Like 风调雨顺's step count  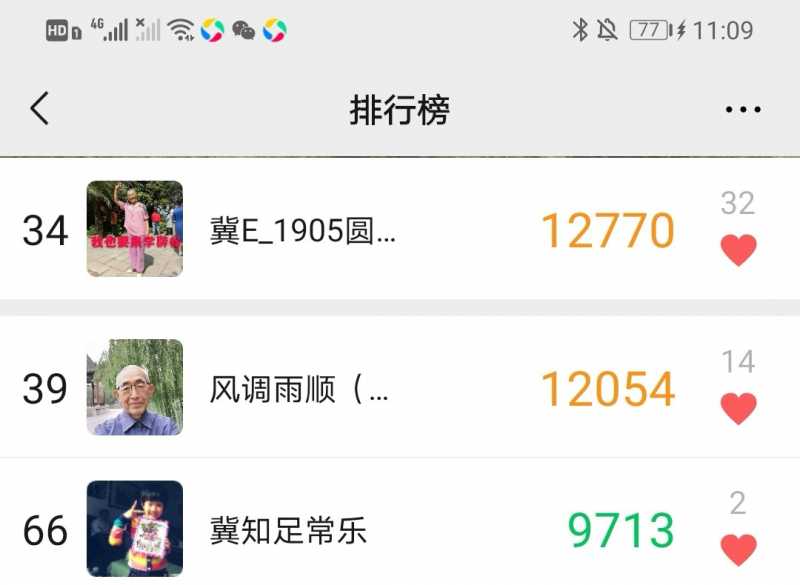coord(738,407)
